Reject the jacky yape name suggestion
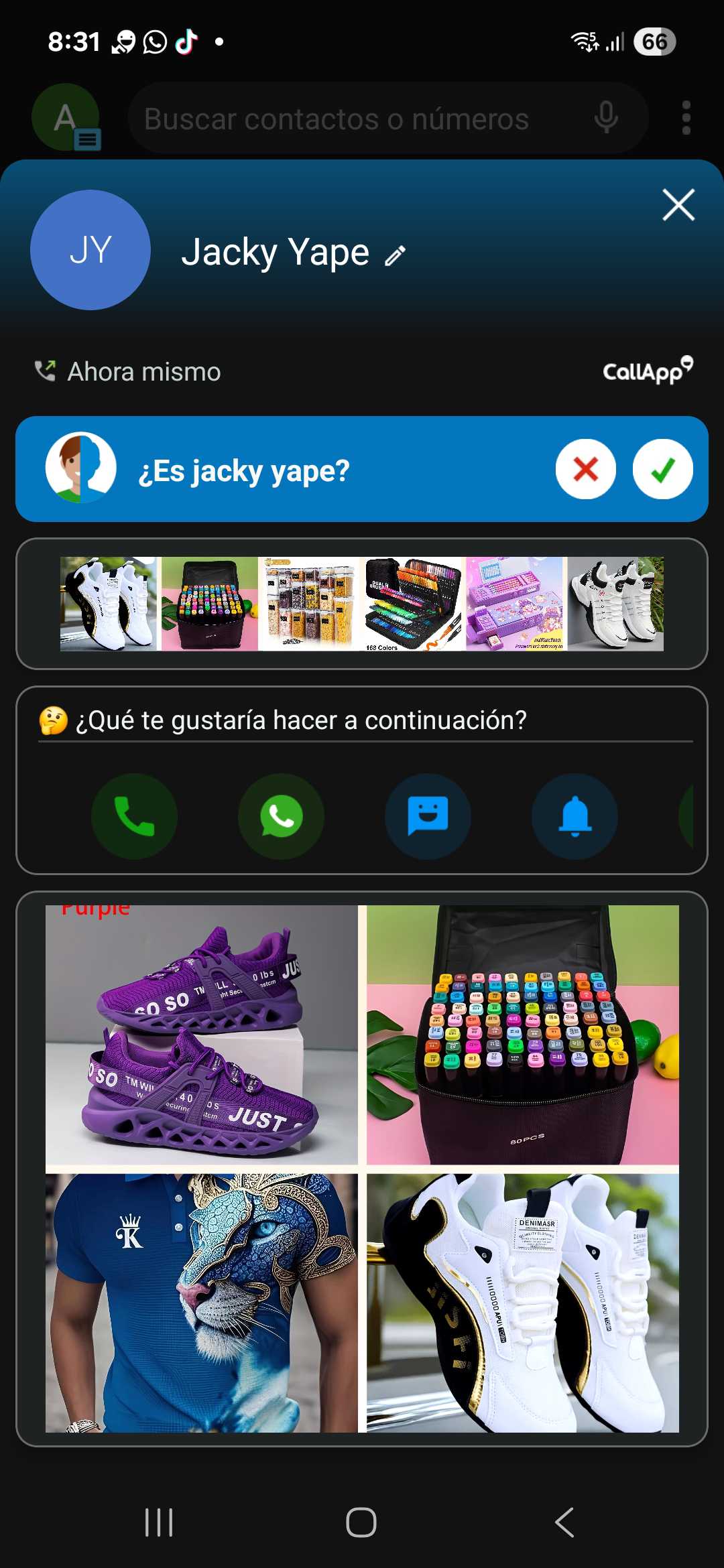The width and height of the screenshot is (724, 1568). pos(585,470)
